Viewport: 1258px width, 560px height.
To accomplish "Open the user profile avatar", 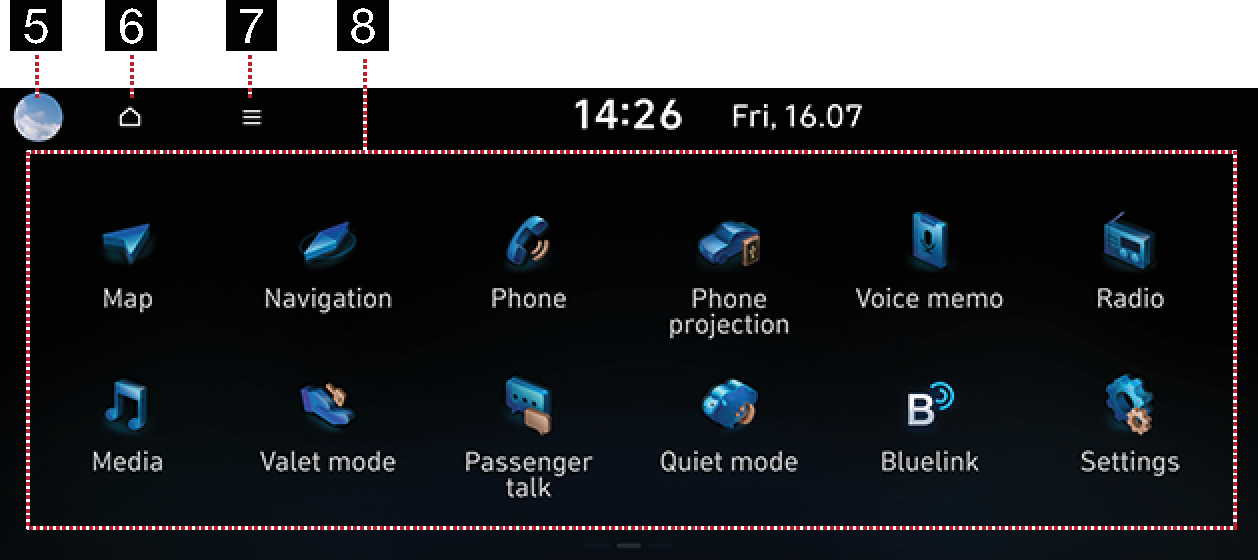I will pyautogui.click(x=38, y=117).
